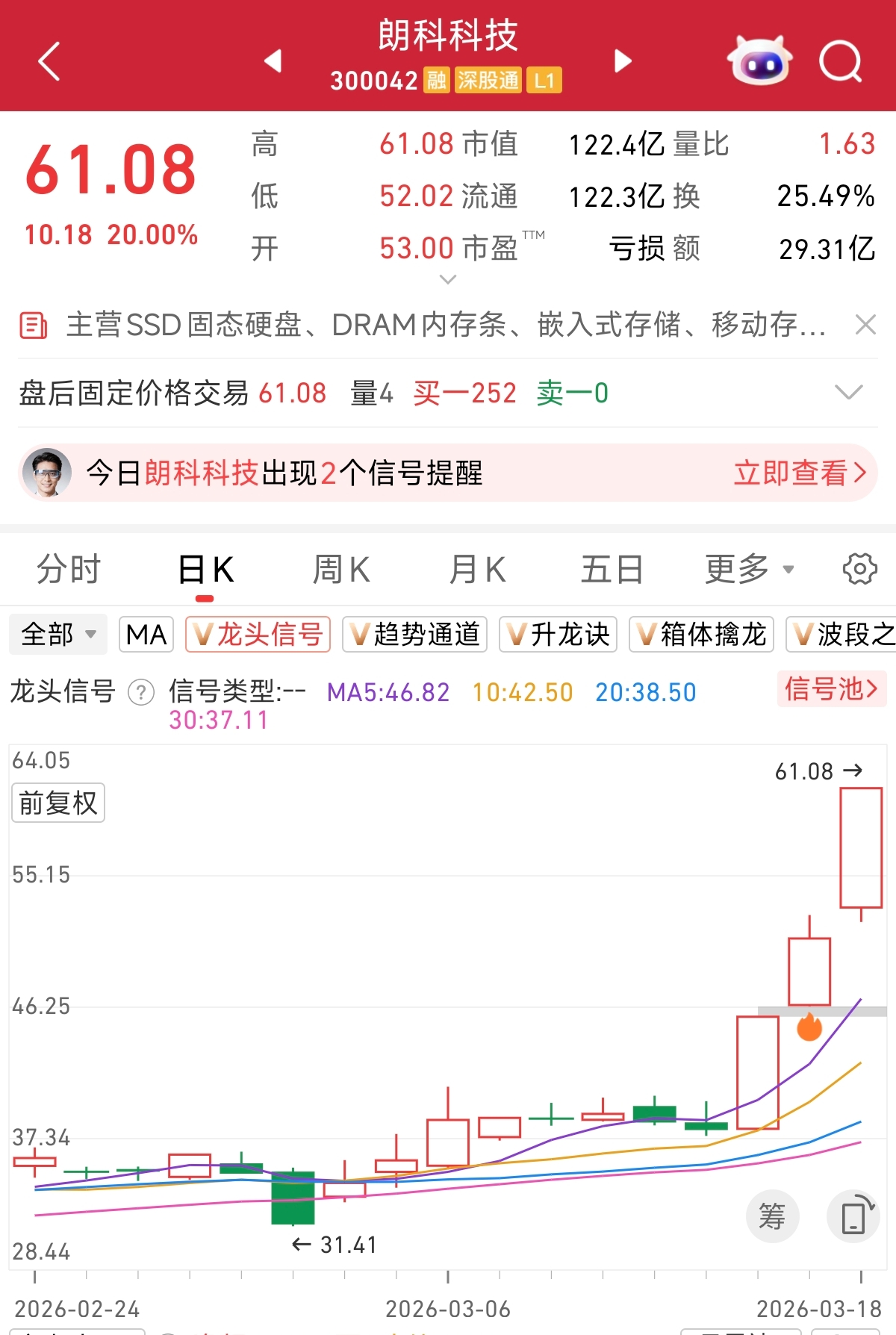The width and height of the screenshot is (896, 1335).
Task: Select the 月K chart tab
Action: 478,570
